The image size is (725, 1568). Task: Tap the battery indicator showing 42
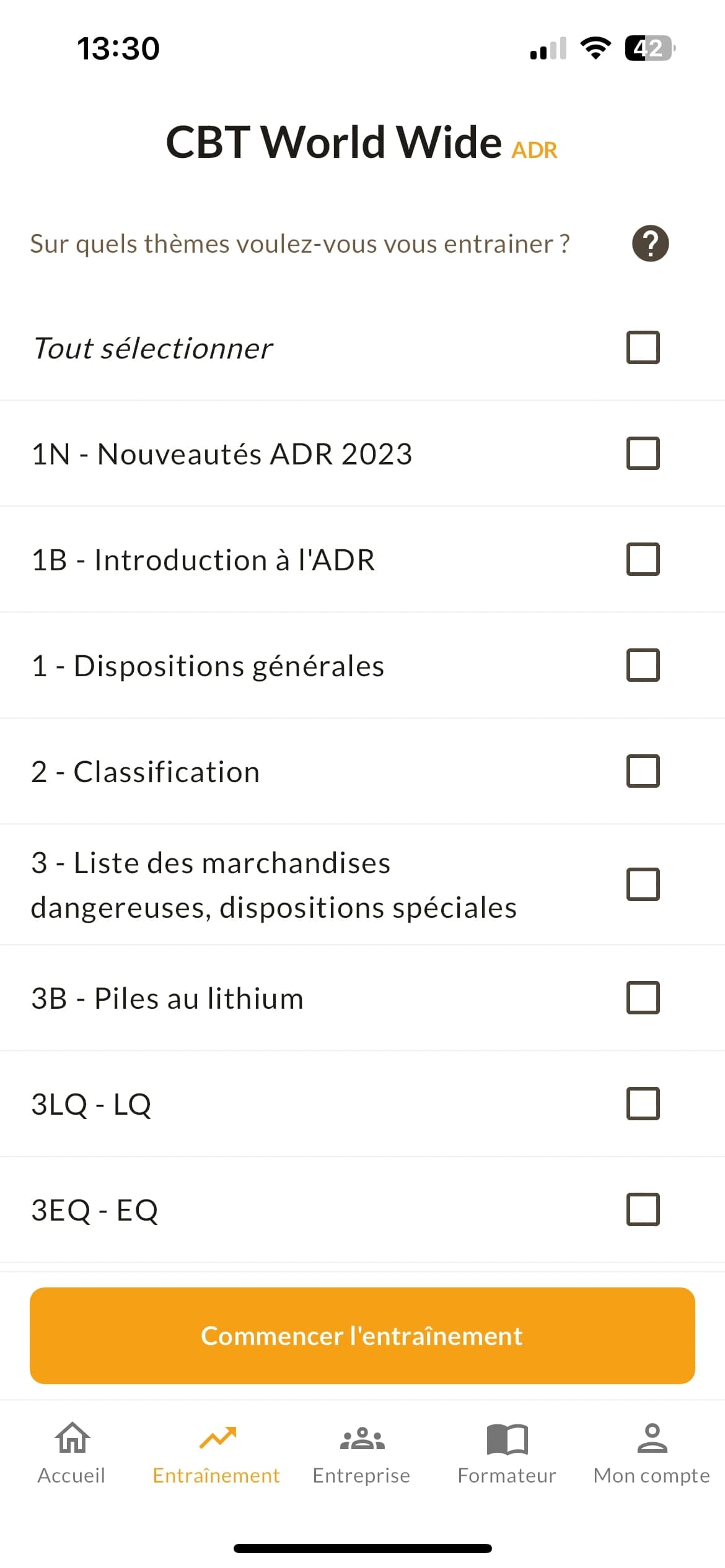tap(649, 48)
